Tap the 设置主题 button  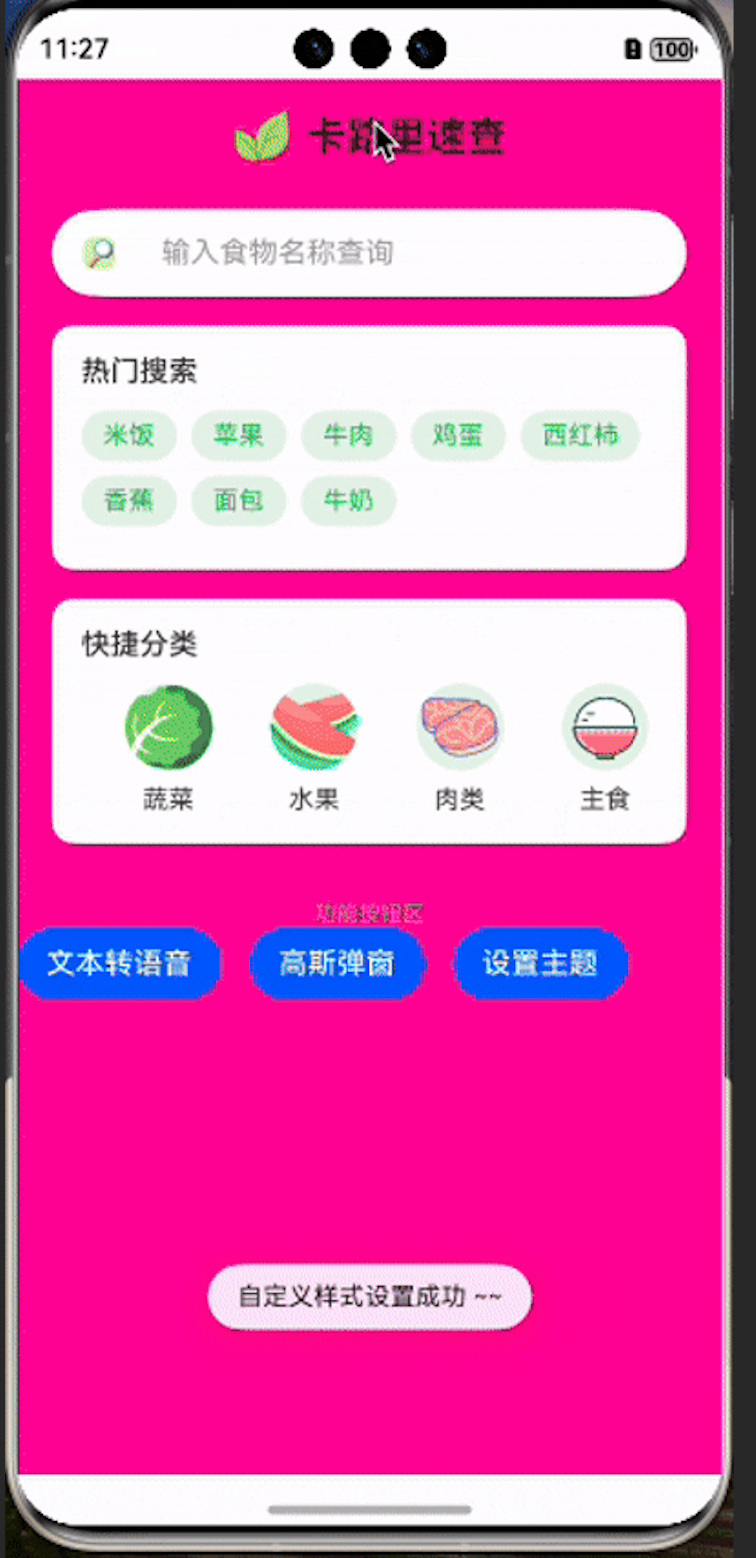[x=541, y=963]
